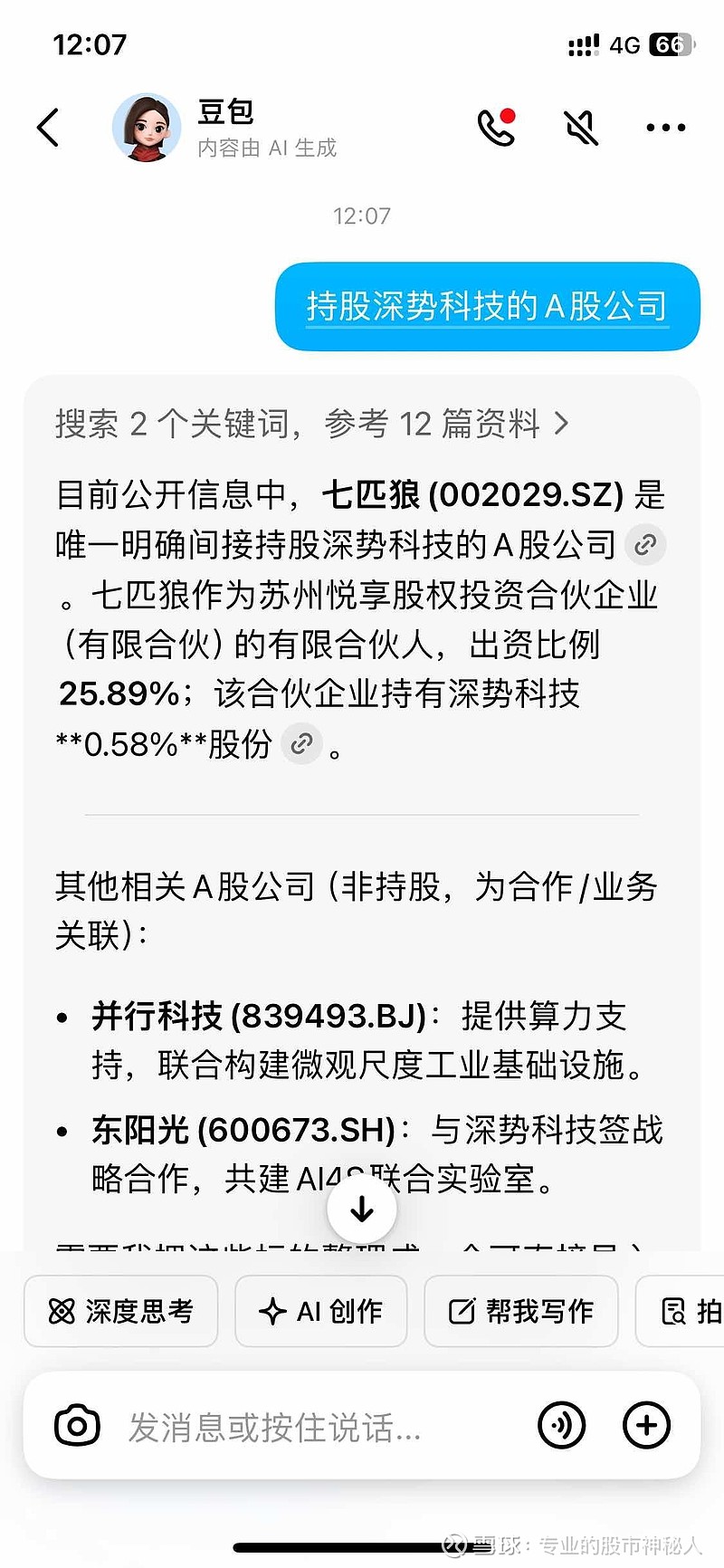Toggle the muted speaker icon
Viewport: 724px width, 1568px height.
pyautogui.click(x=582, y=127)
